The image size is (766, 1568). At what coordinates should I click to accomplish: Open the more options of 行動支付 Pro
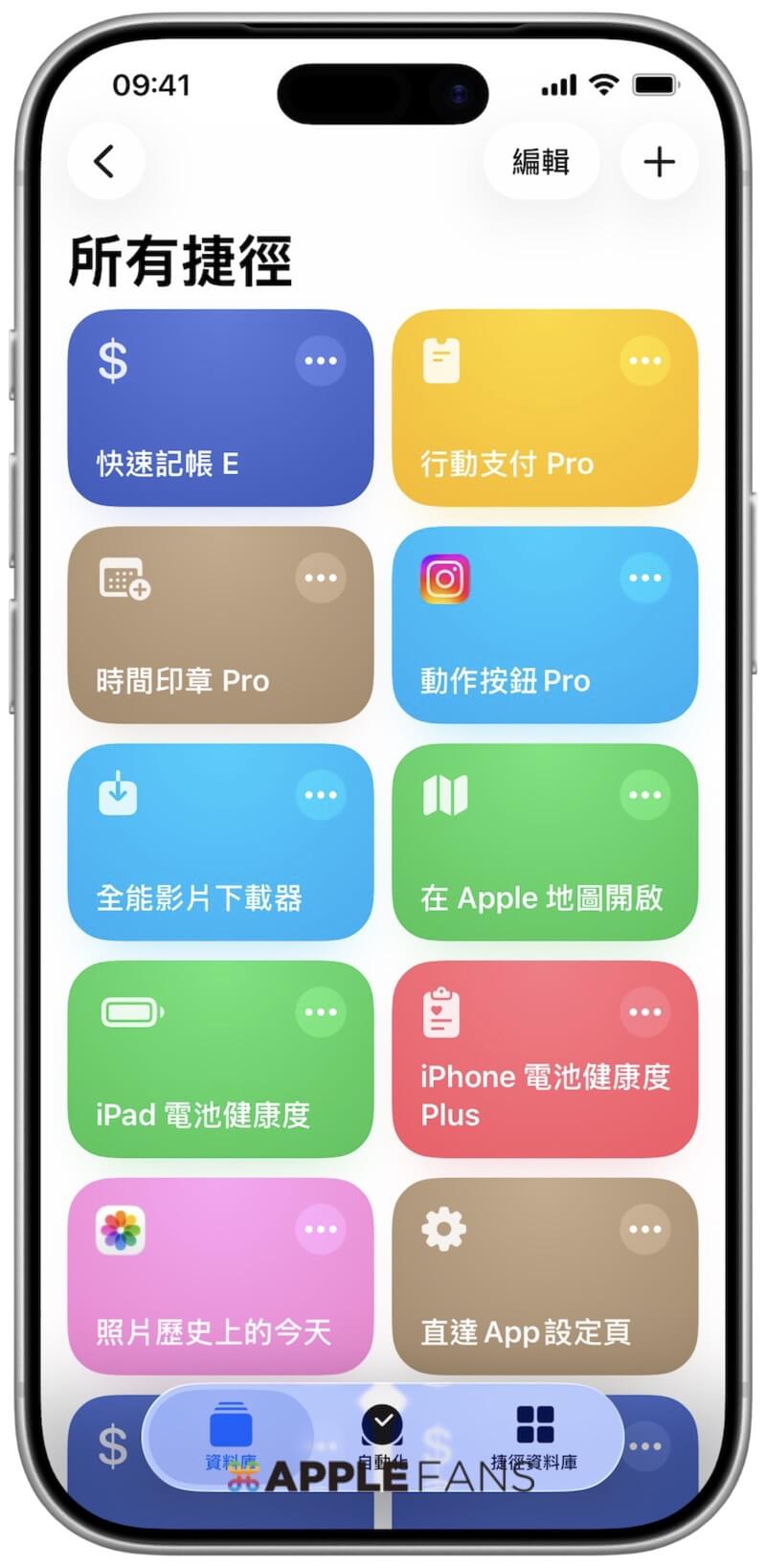(x=644, y=361)
